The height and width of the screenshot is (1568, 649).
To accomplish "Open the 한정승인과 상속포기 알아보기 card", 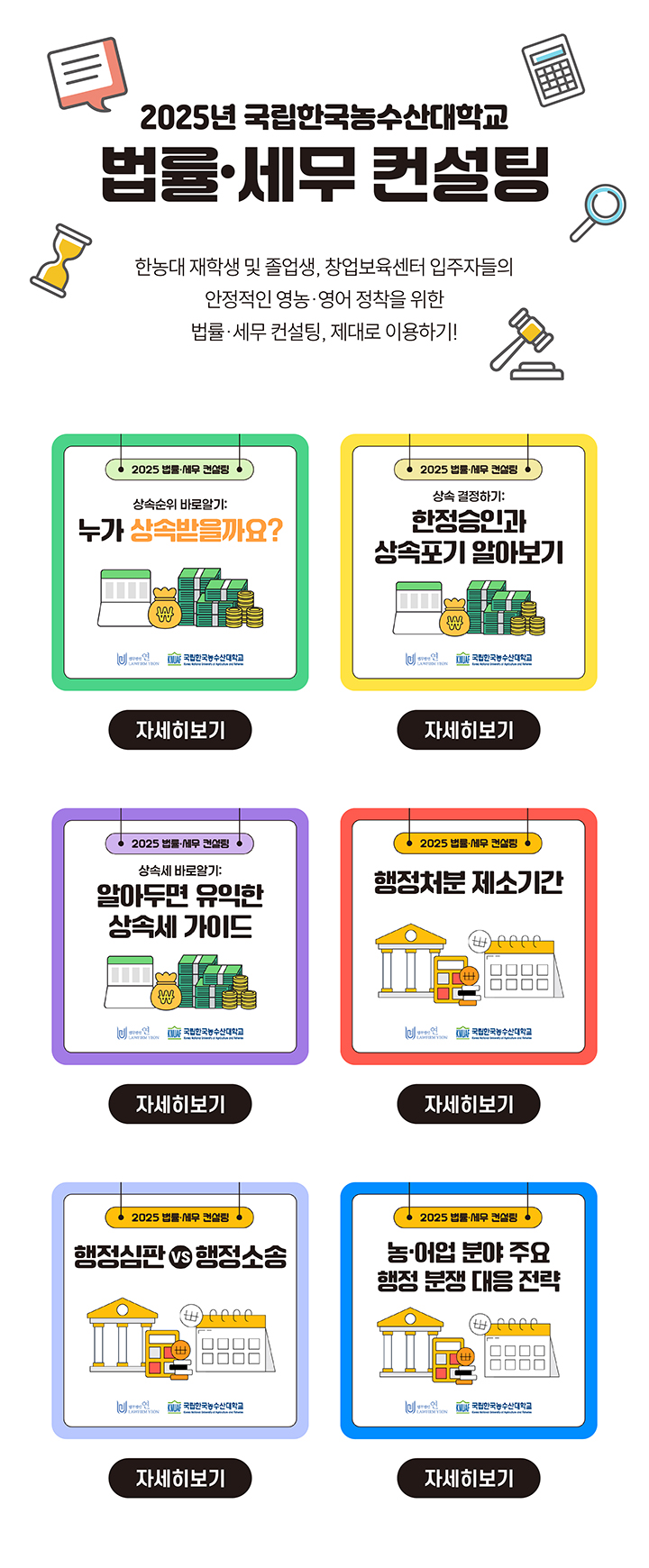I will [x=469, y=563].
